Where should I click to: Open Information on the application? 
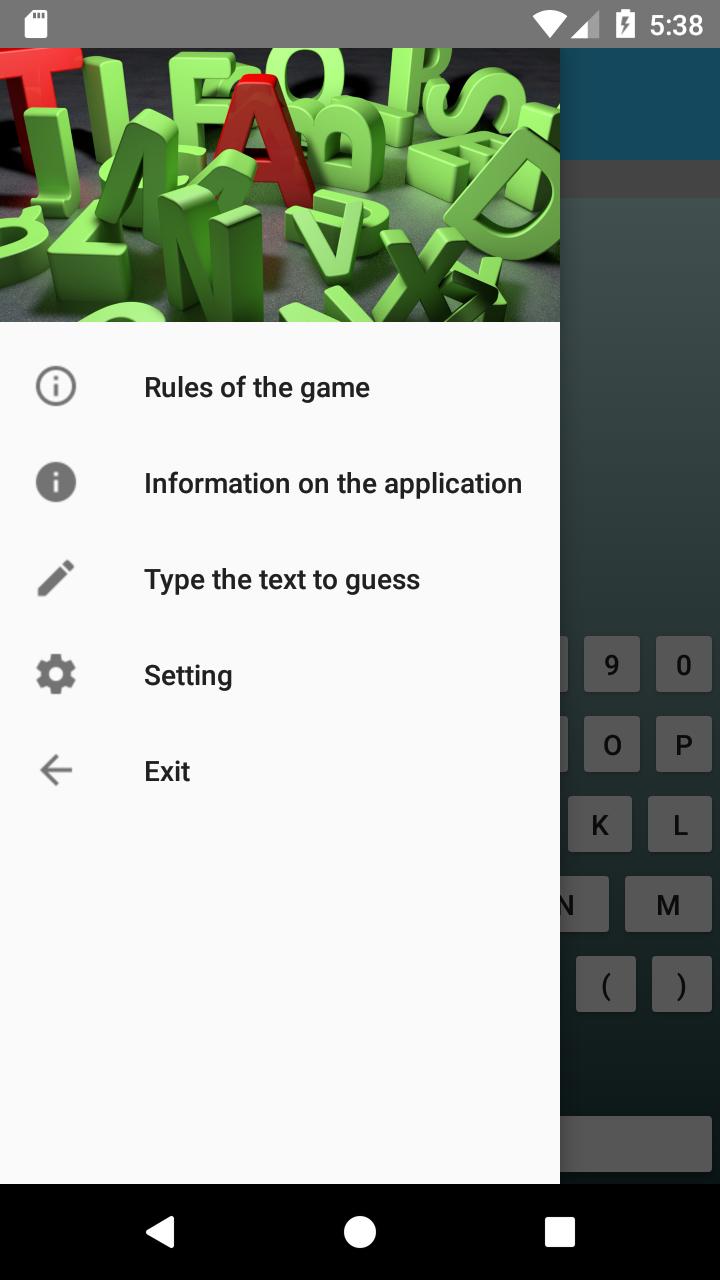pyautogui.click(x=332, y=483)
